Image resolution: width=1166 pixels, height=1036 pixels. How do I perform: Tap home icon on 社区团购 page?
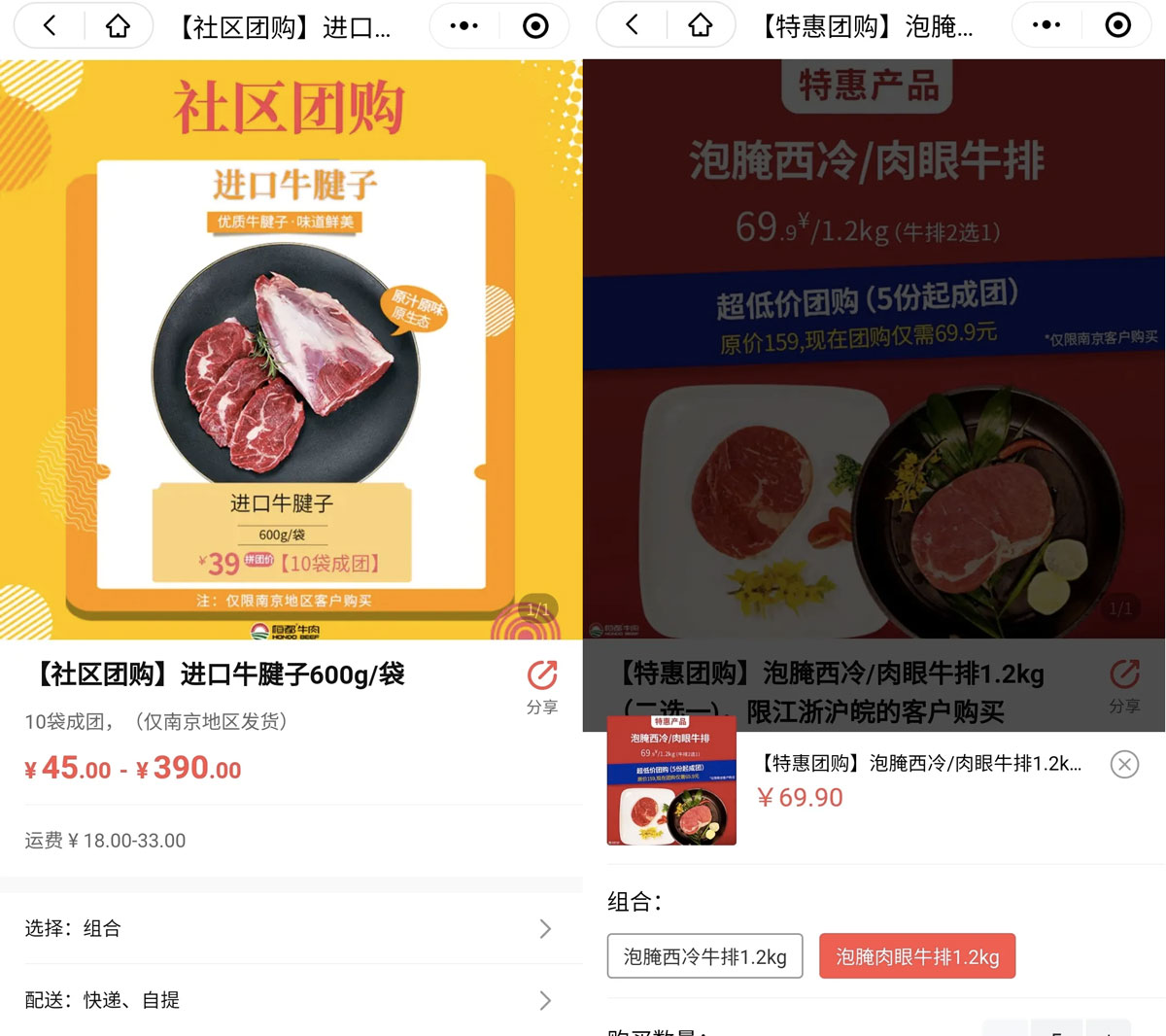click(x=118, y=26)
